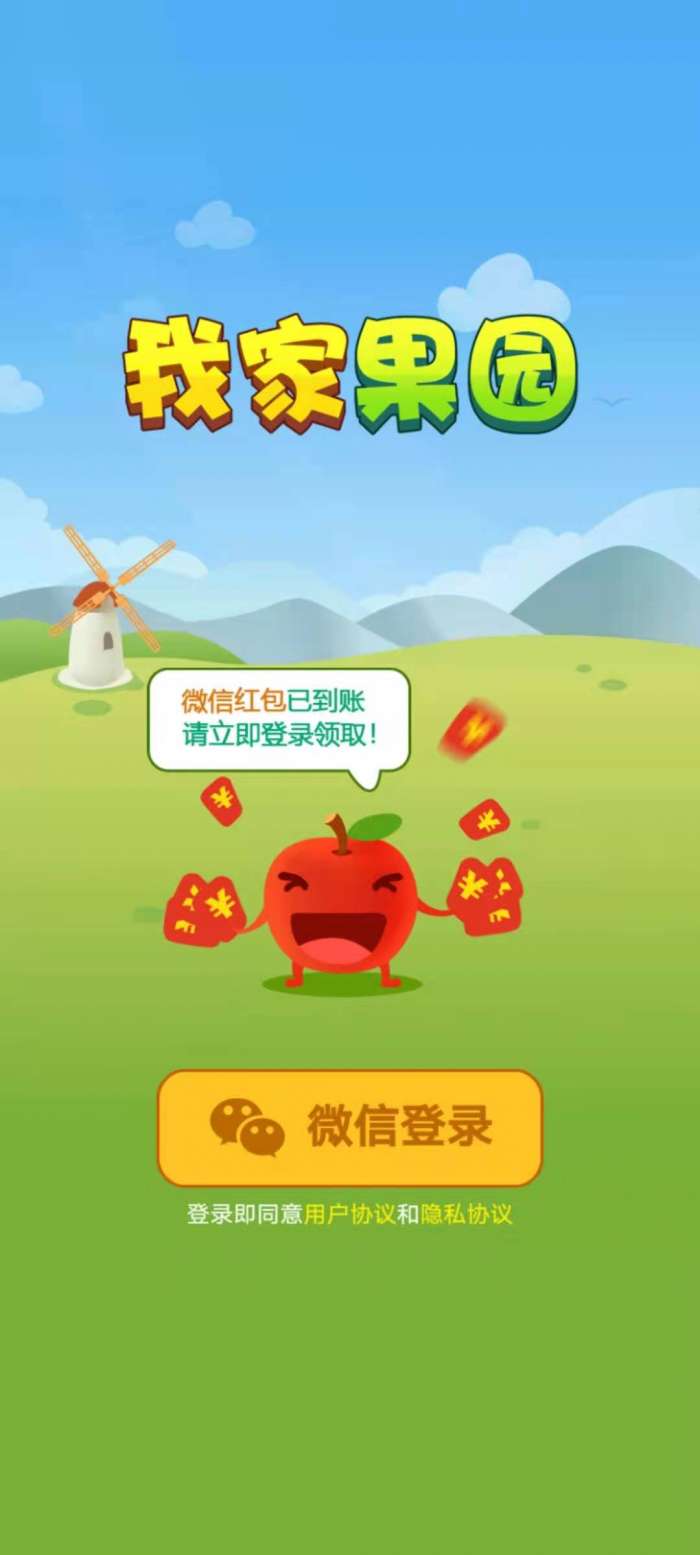700x1555 pixels.
Task: Tap the 微信登录 button
Action: [x=350, y=1127]
